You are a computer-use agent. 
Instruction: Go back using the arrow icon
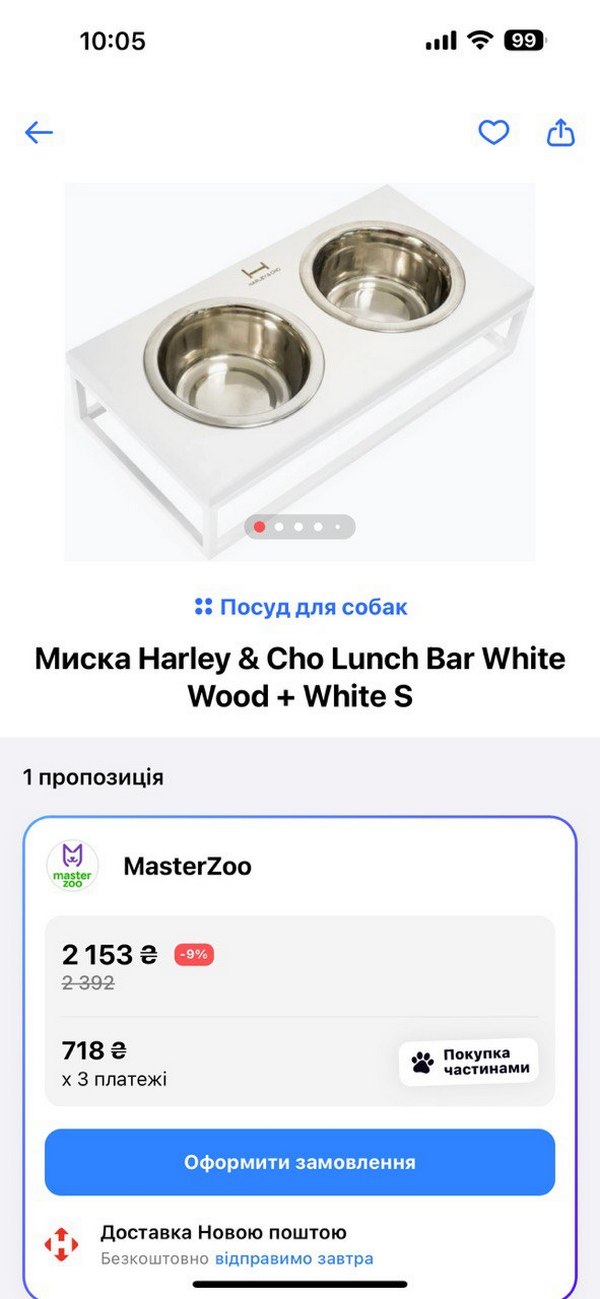coord(39,133)
